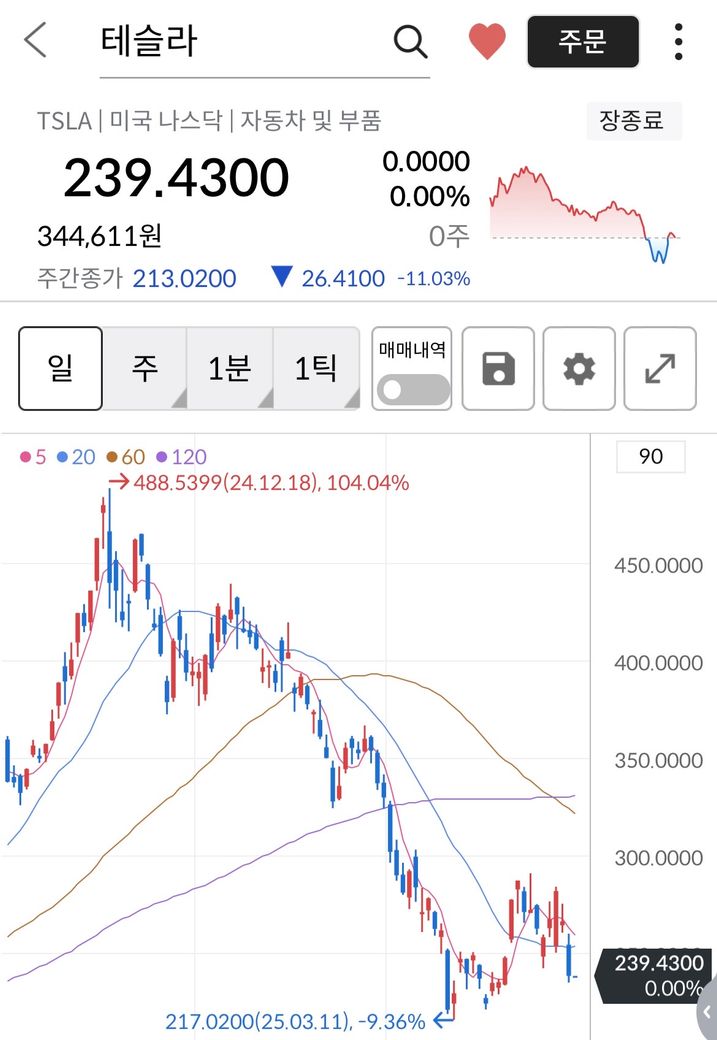Enable the 매매내역 trade history switch

[412, 389]
